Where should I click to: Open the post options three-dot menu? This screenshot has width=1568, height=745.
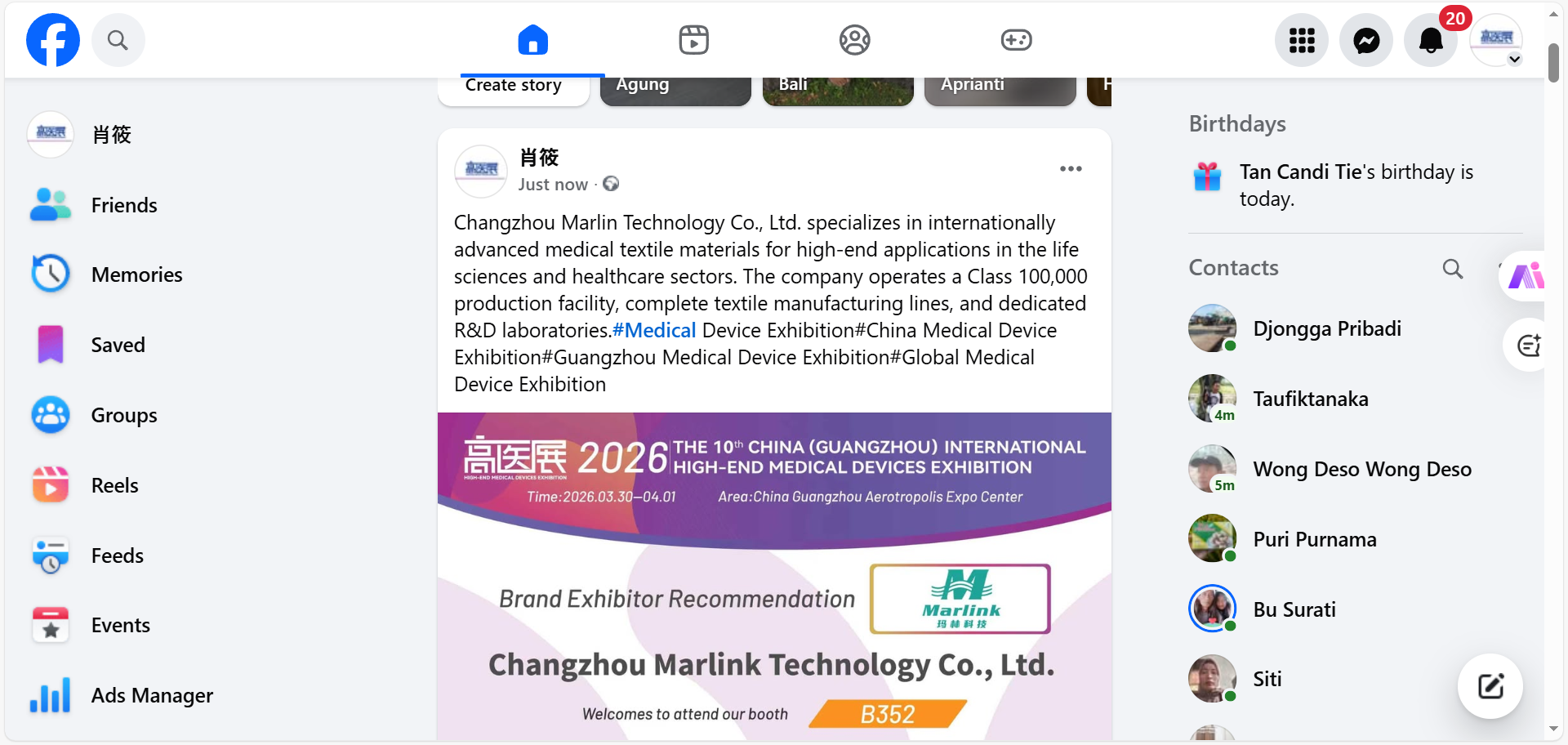(1071, 169)
